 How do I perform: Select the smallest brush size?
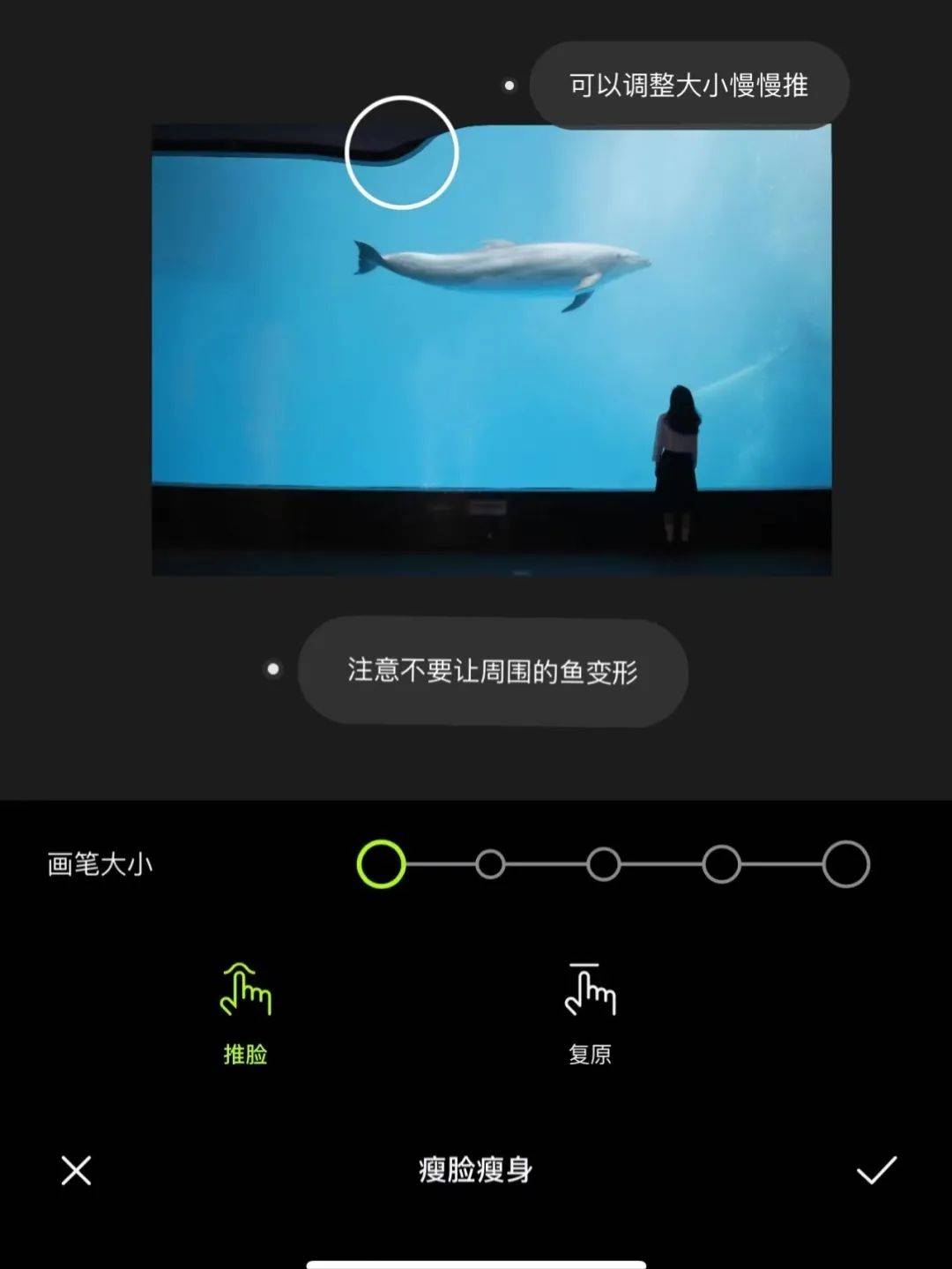click(381, 864)
